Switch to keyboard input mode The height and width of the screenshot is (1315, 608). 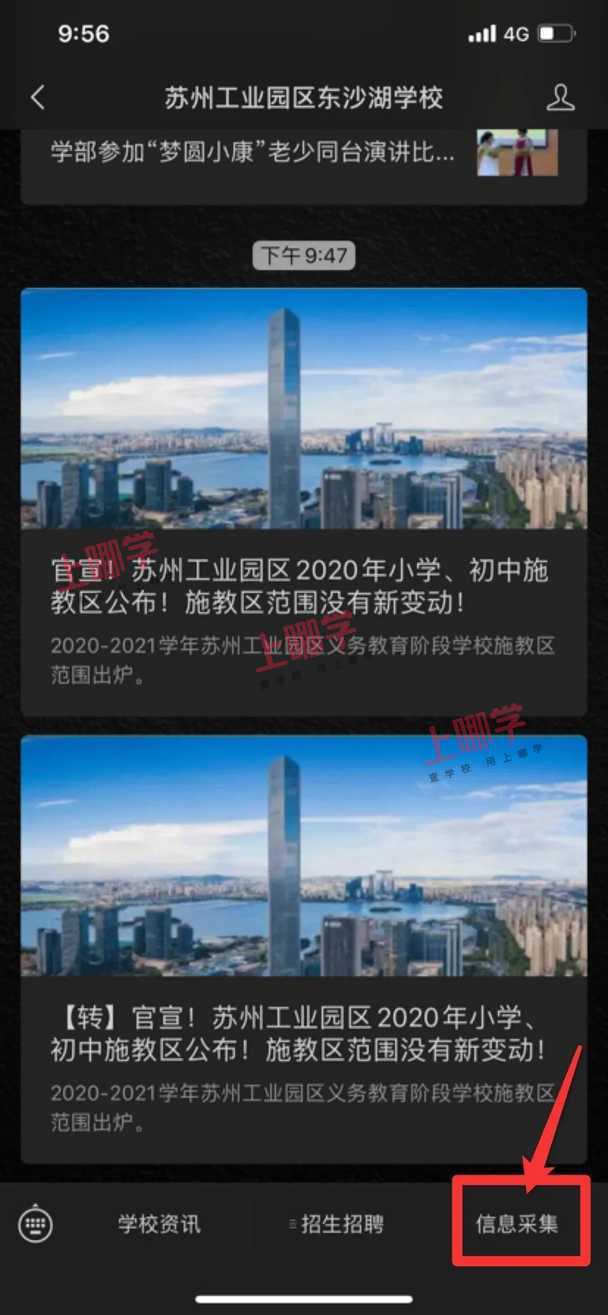[x=36, y=1223]
